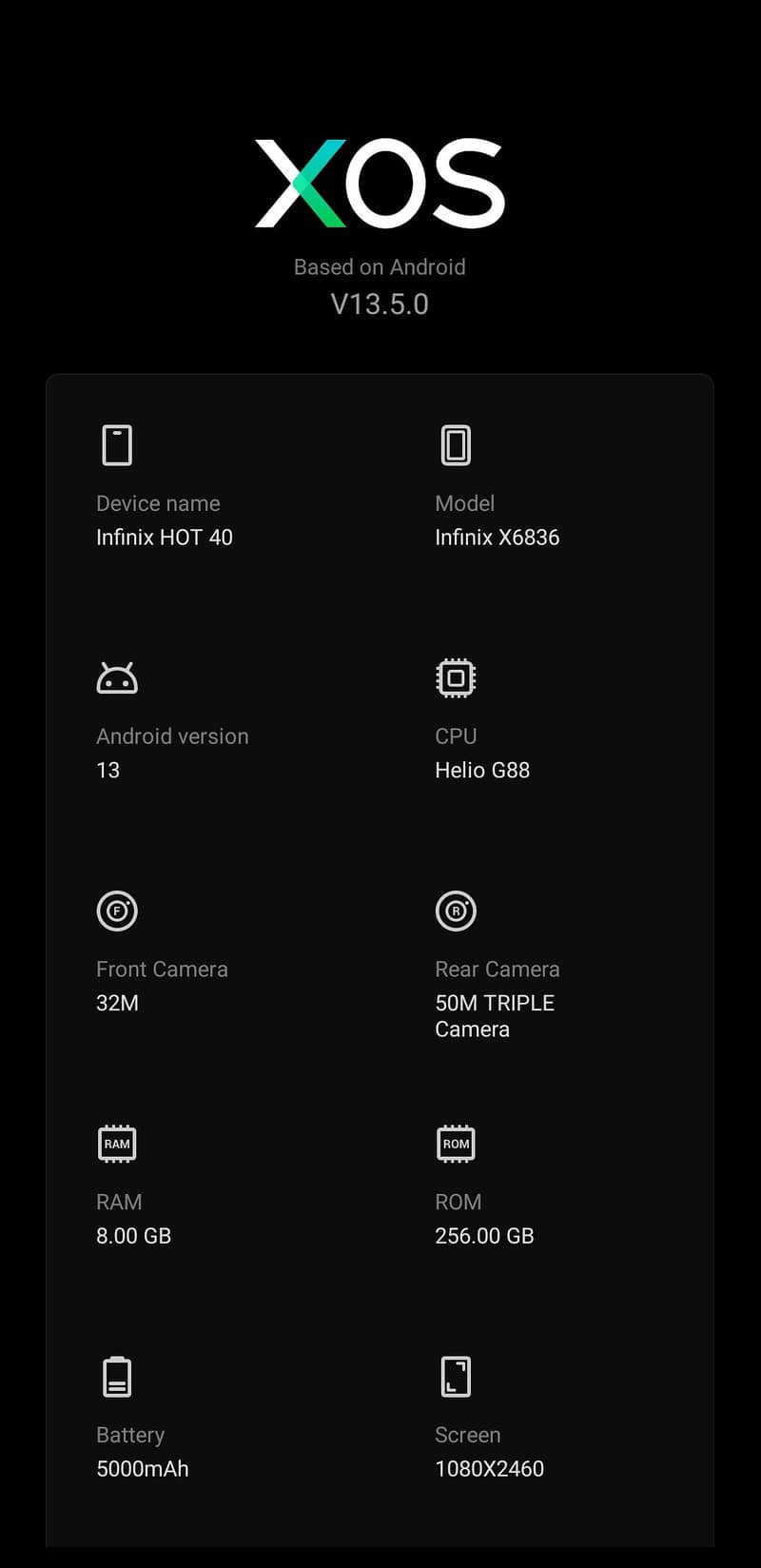Click the Rear Camera lens icon
Viewport: 761px width, 1568px height.
(456, 911)
